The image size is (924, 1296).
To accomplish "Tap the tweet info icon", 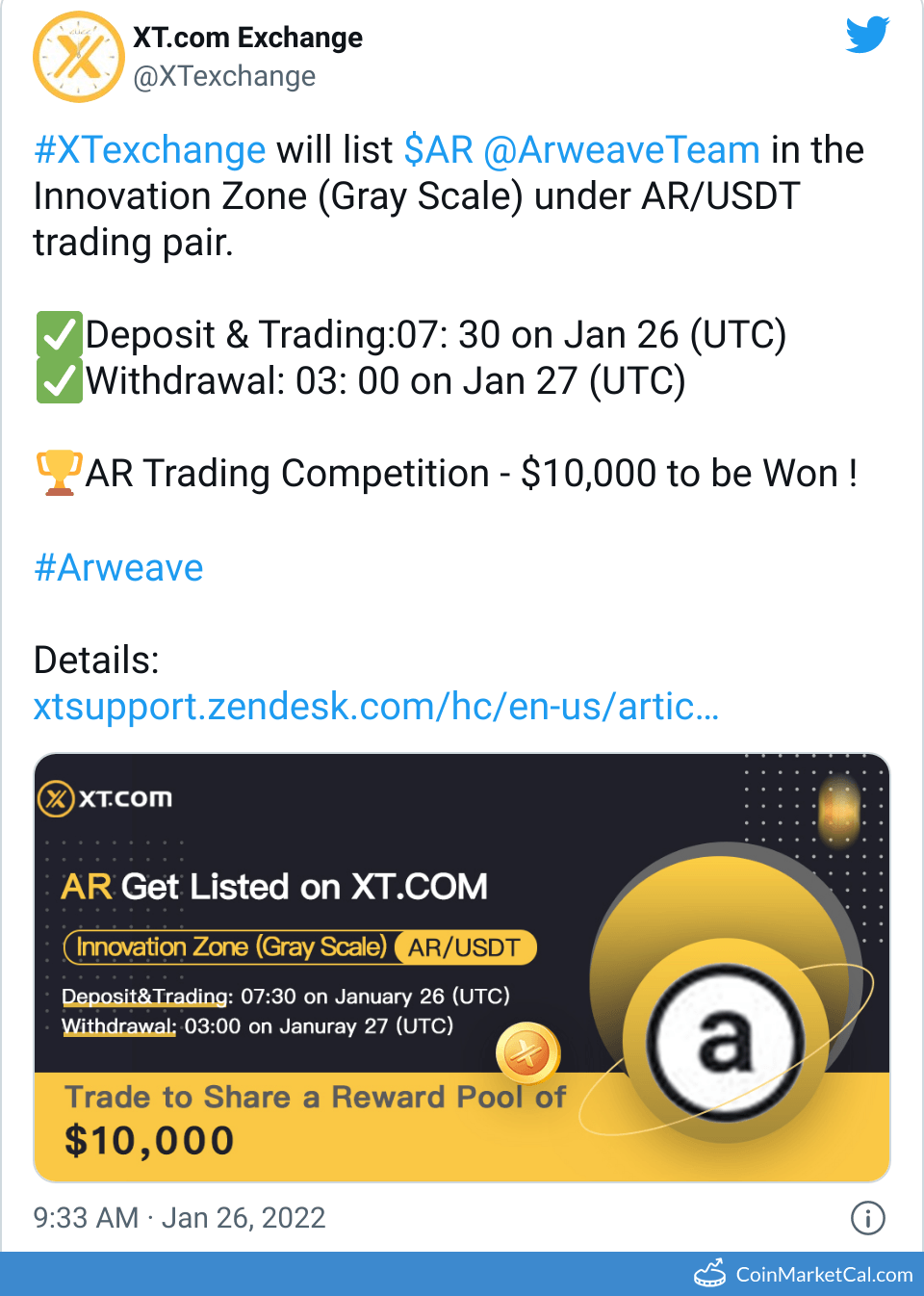I will [867, 1218].
